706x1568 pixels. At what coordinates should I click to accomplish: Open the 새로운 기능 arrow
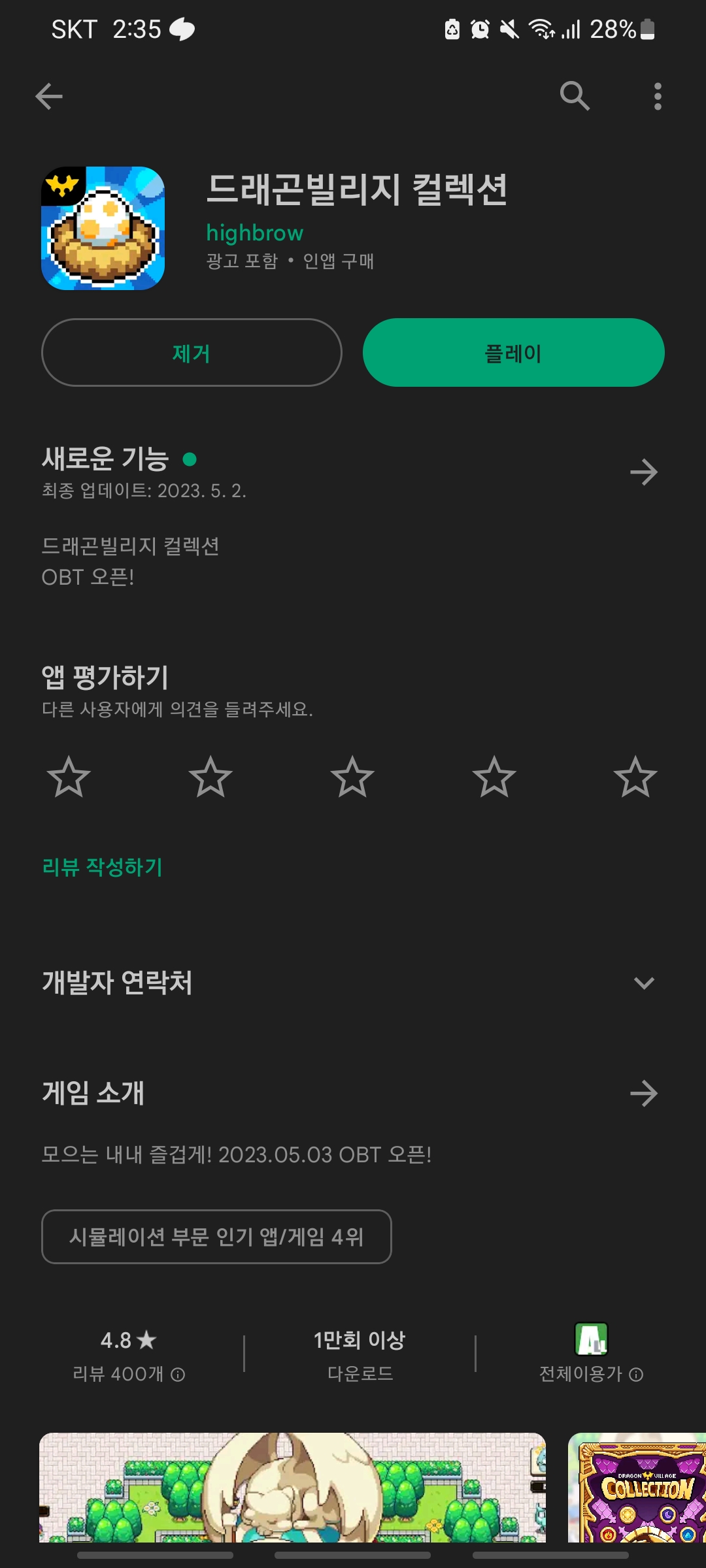coord(644,472)
